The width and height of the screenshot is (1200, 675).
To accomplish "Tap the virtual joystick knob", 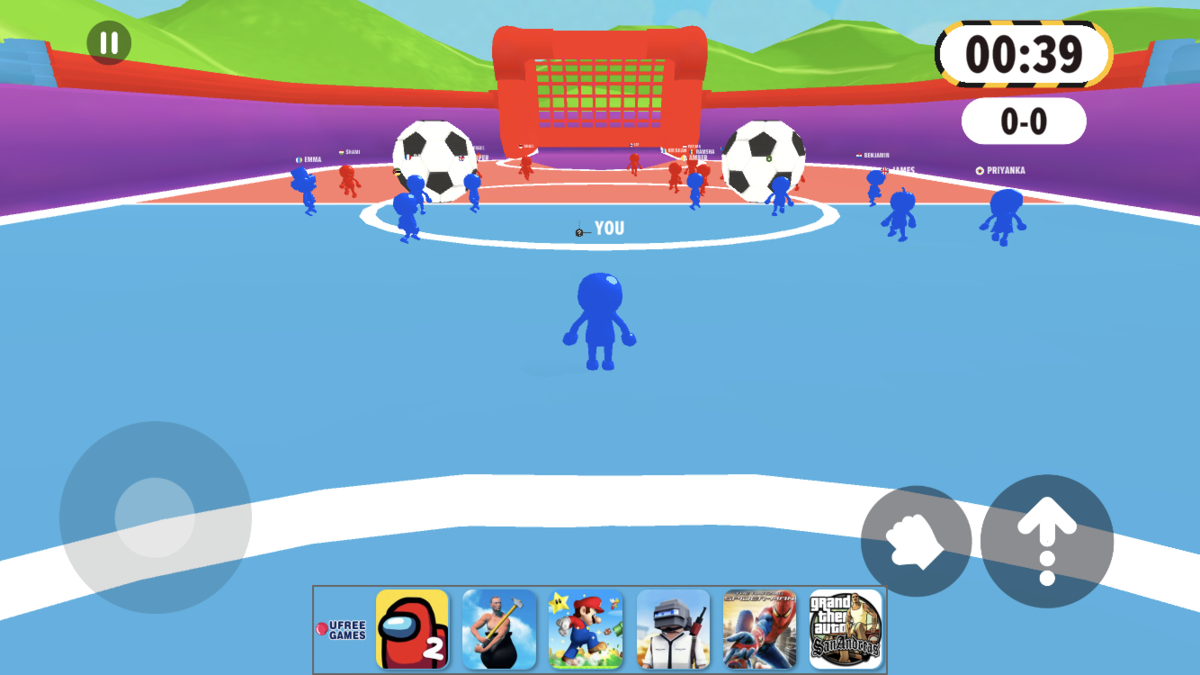I will point(154,517).
